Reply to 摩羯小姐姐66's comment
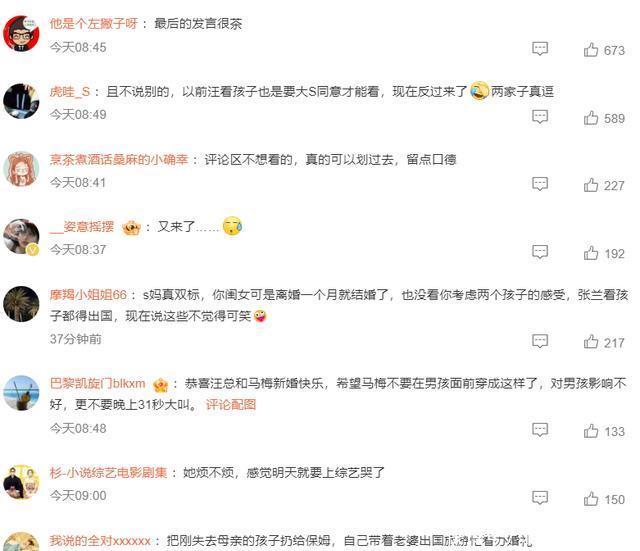 point(540,341)
